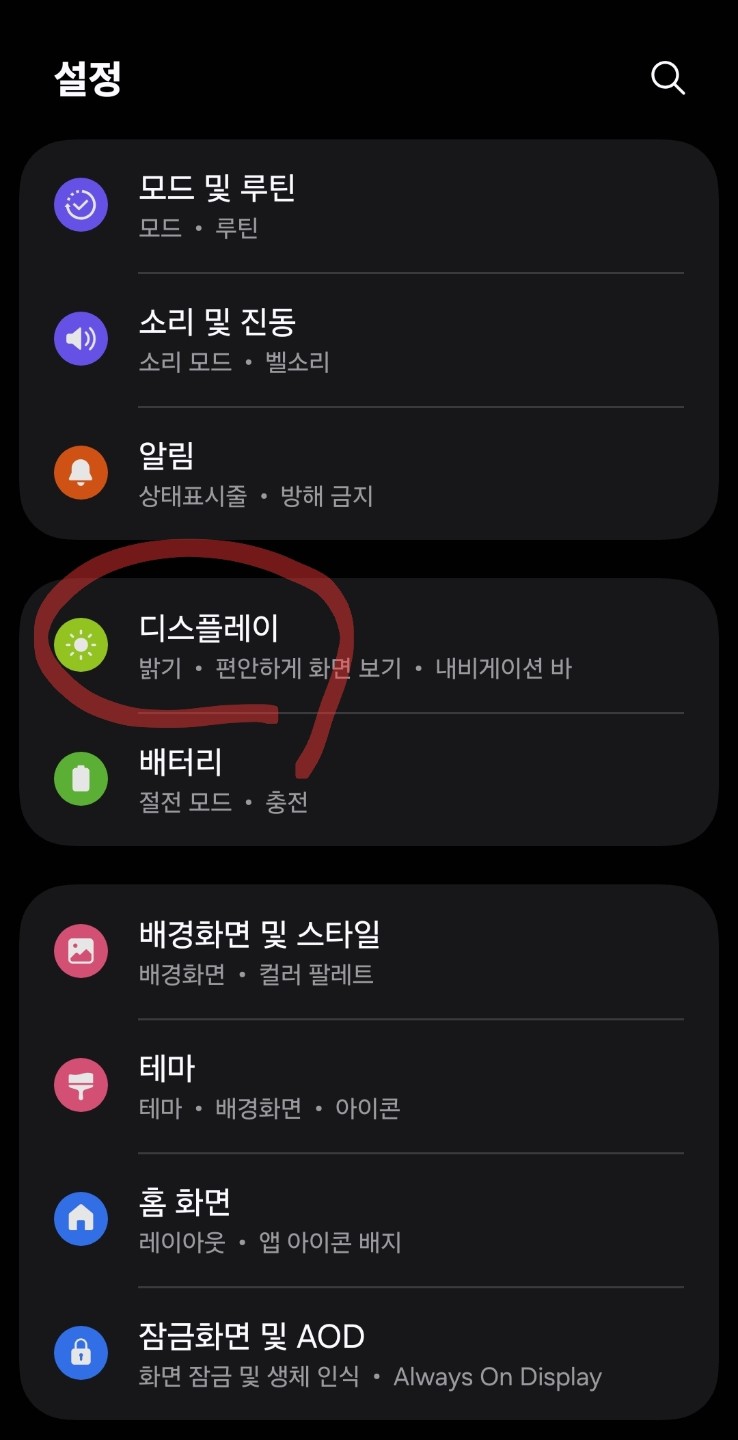
Task: Tap the green 디스플레이 brightness icon
Action: point(81,644)
